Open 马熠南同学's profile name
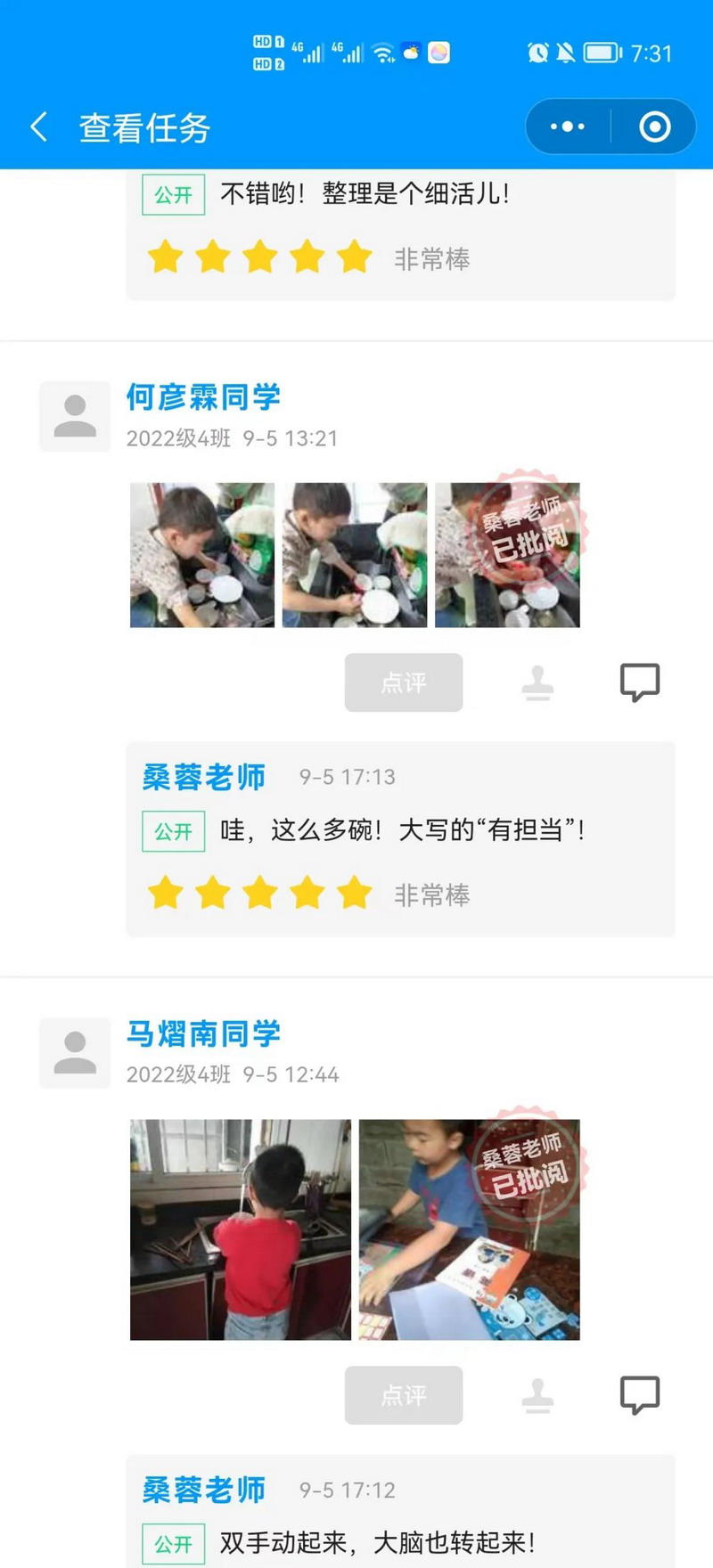The image size is (713, 1568). point(203,1033)
